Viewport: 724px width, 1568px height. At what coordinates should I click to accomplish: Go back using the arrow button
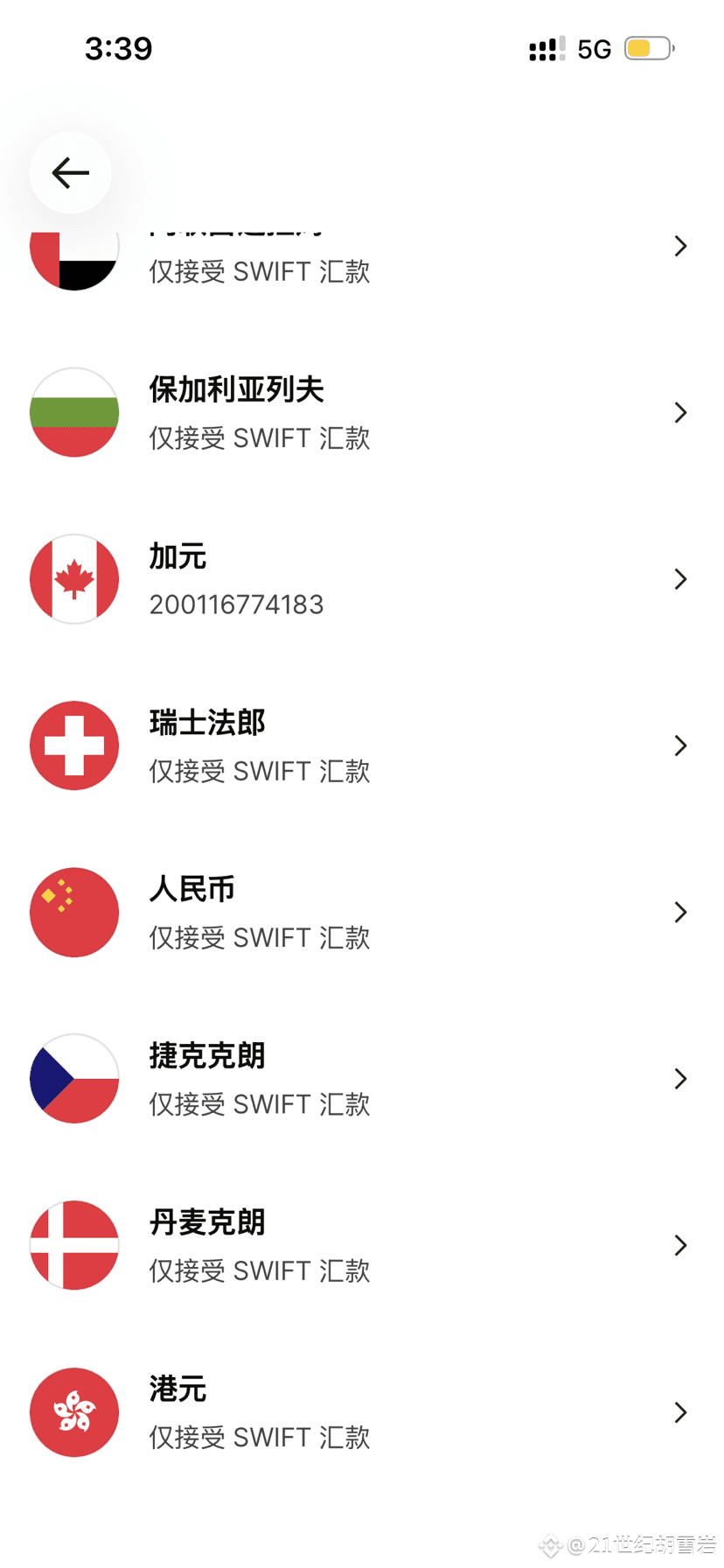(70, 172)
